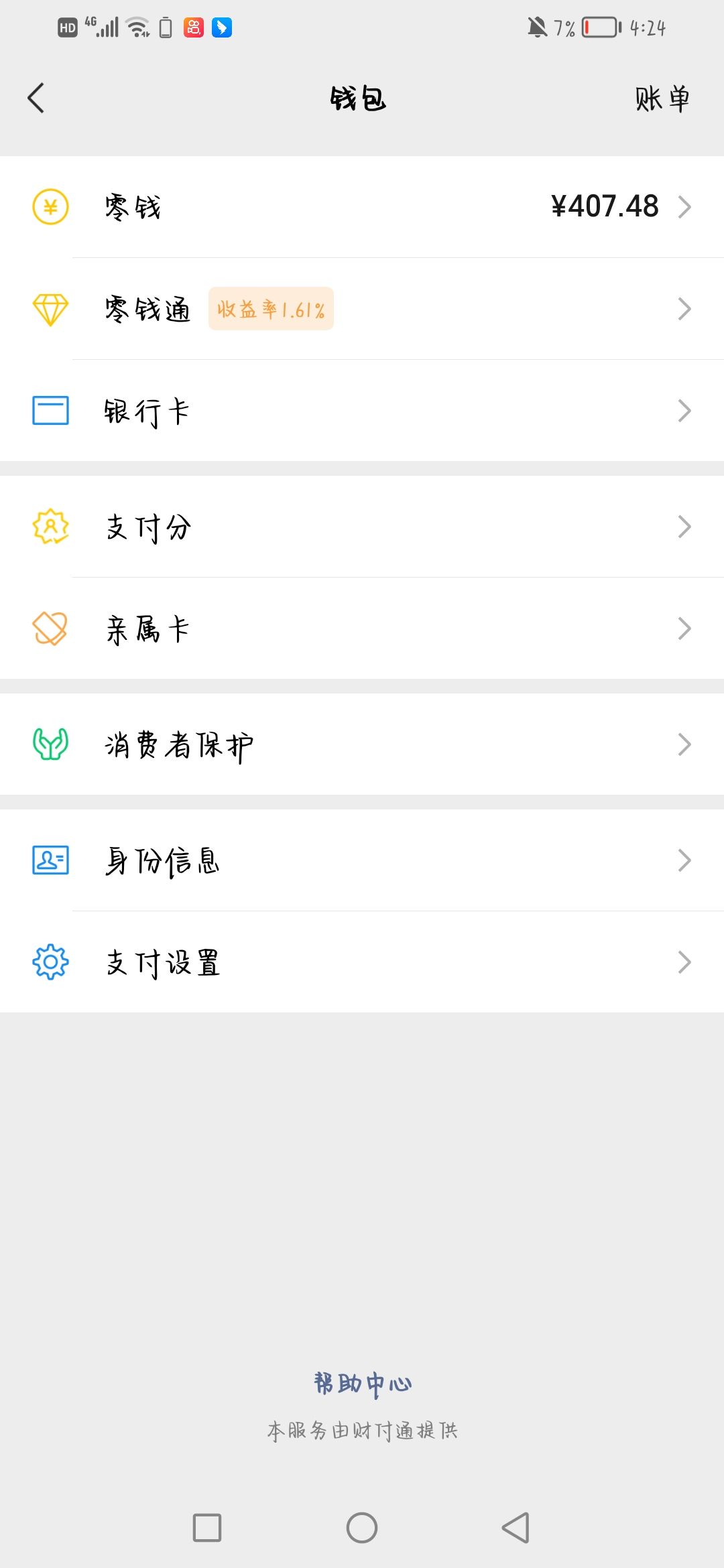The image size is (724, 1568).
Task: Tap the 帮助中心 help link
Action: pos(362,1383)
